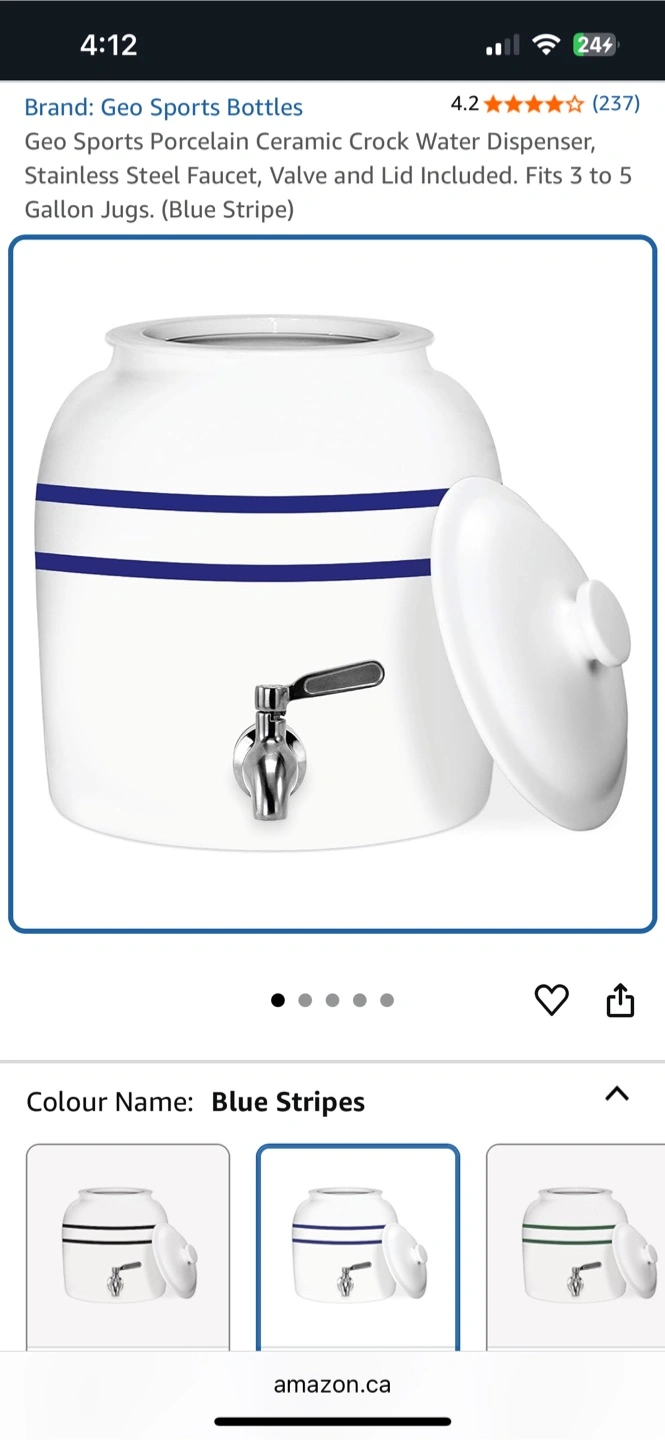Open the main product image
Viewport: 665px width, 1440px height.
332,584
